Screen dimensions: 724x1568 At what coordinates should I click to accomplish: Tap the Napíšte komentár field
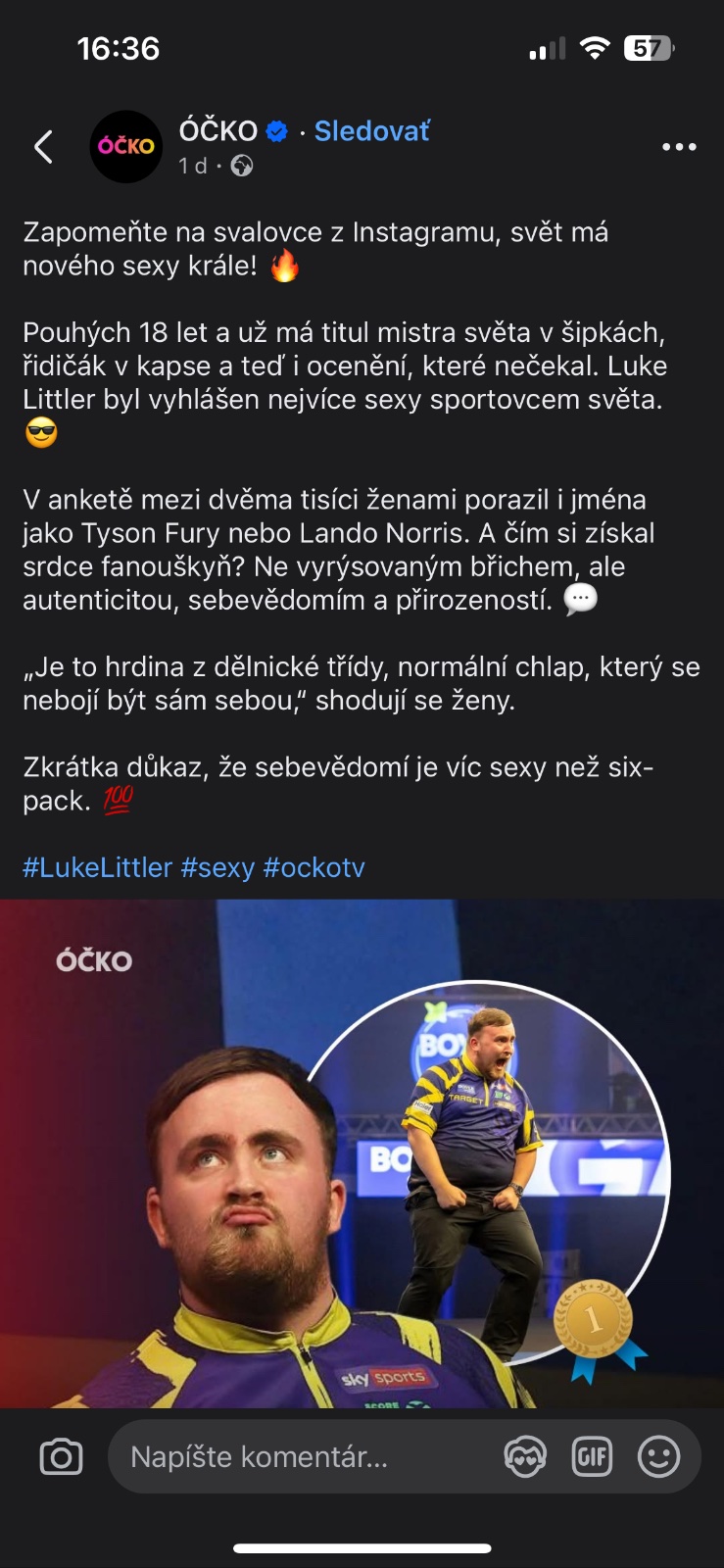294,1457
